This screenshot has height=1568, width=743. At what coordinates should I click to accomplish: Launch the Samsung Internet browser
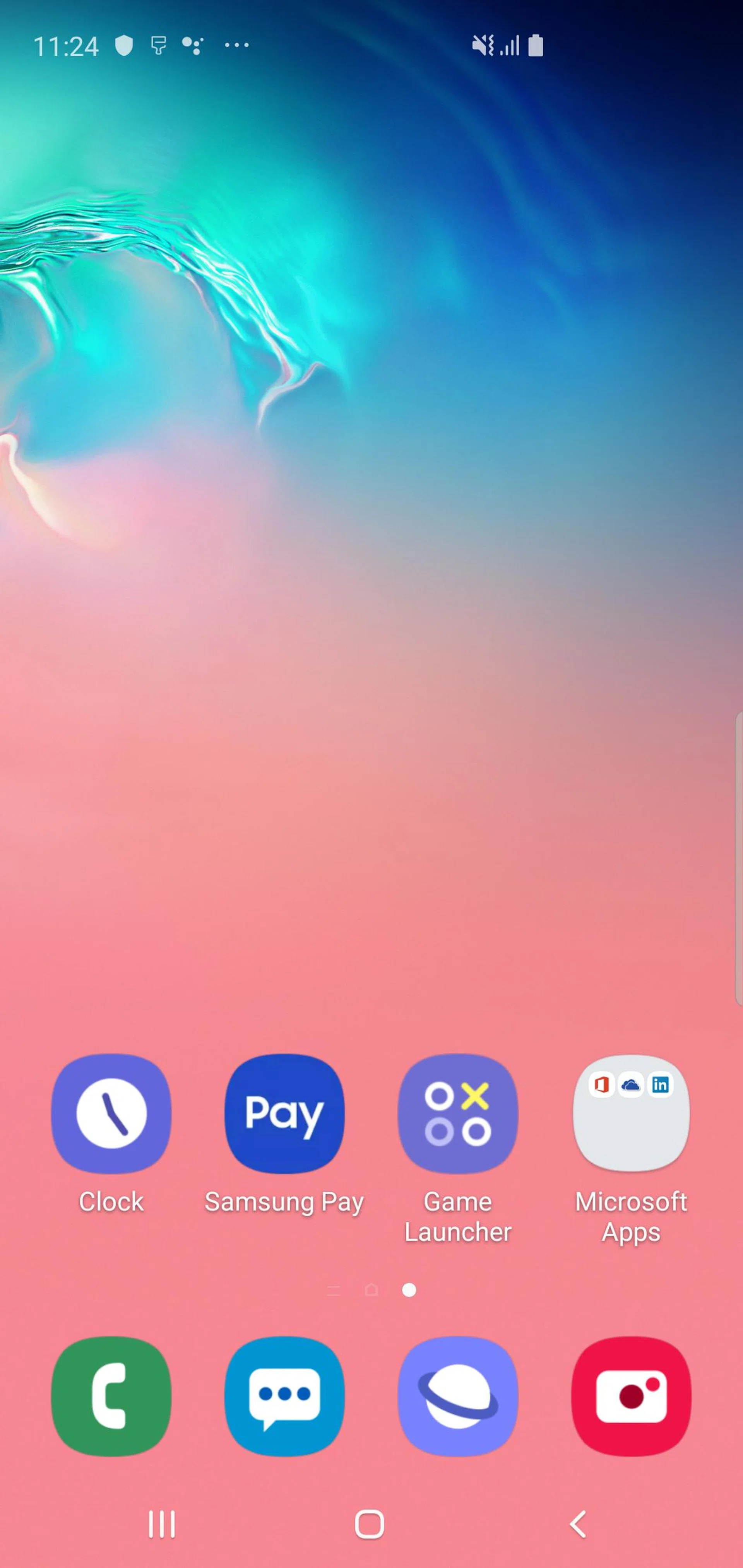(458, 1395)
